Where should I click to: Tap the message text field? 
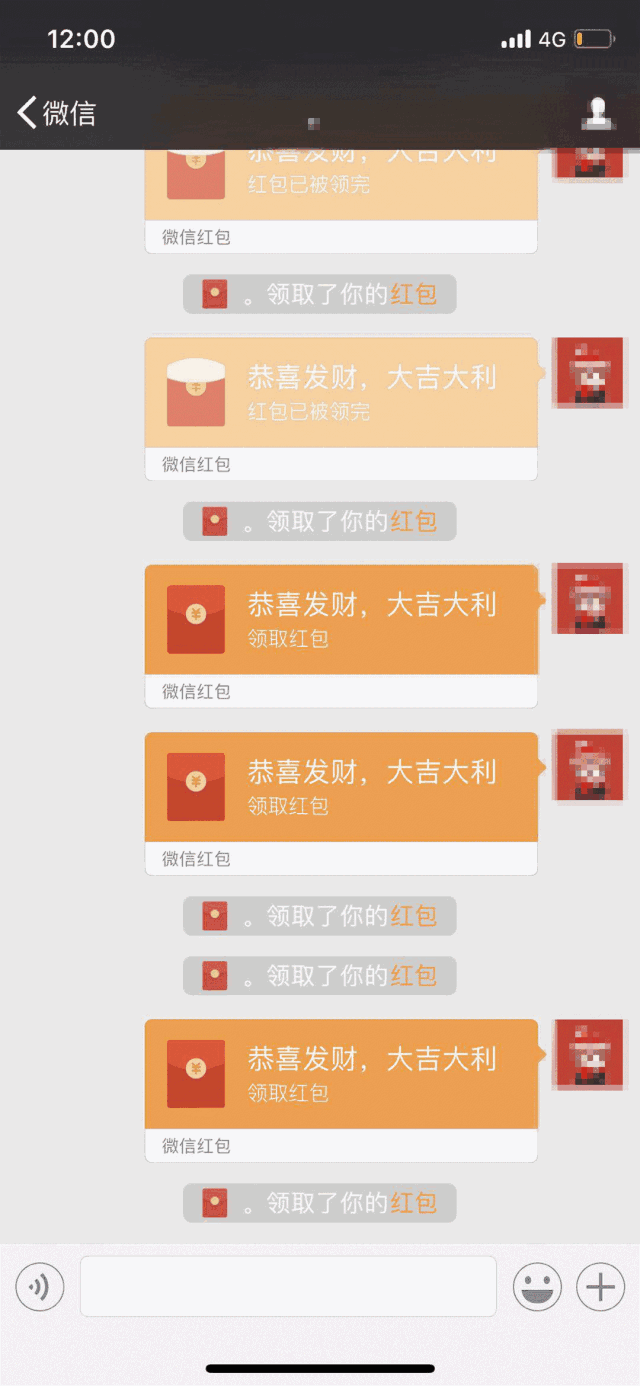288,1286
